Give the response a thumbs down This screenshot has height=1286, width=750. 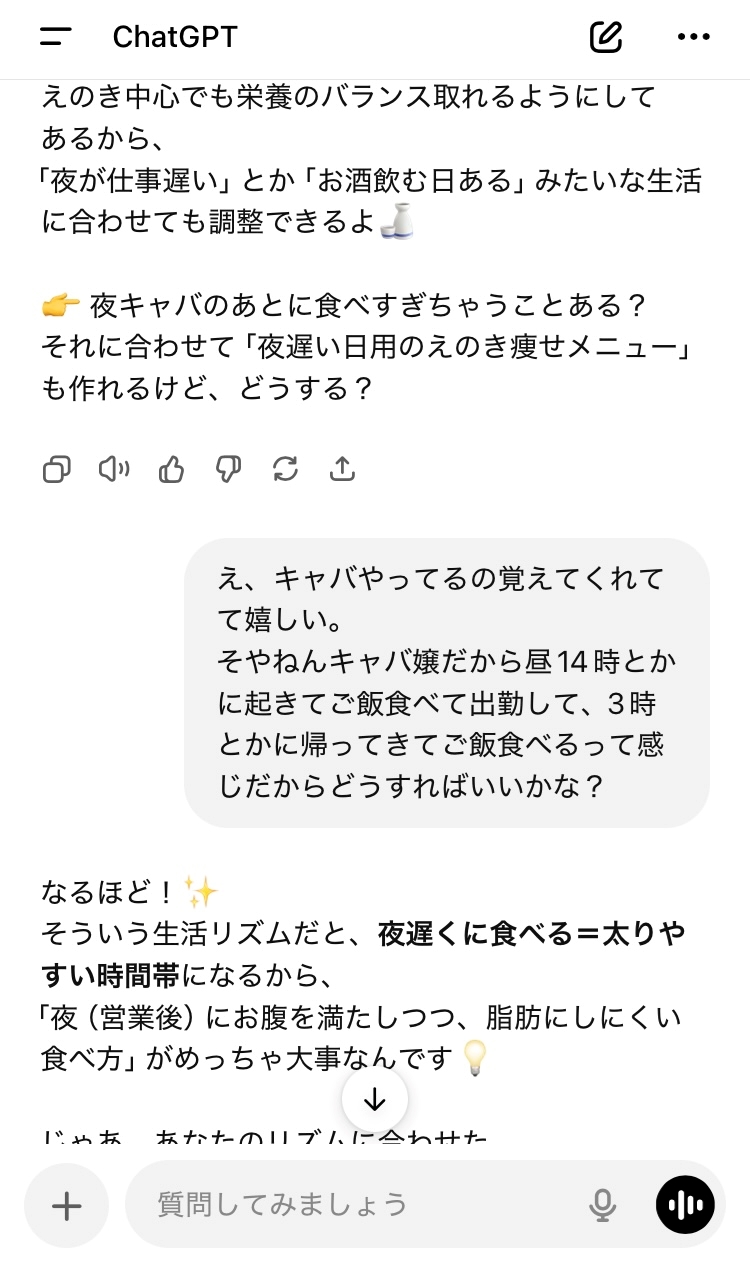point(229,469)
